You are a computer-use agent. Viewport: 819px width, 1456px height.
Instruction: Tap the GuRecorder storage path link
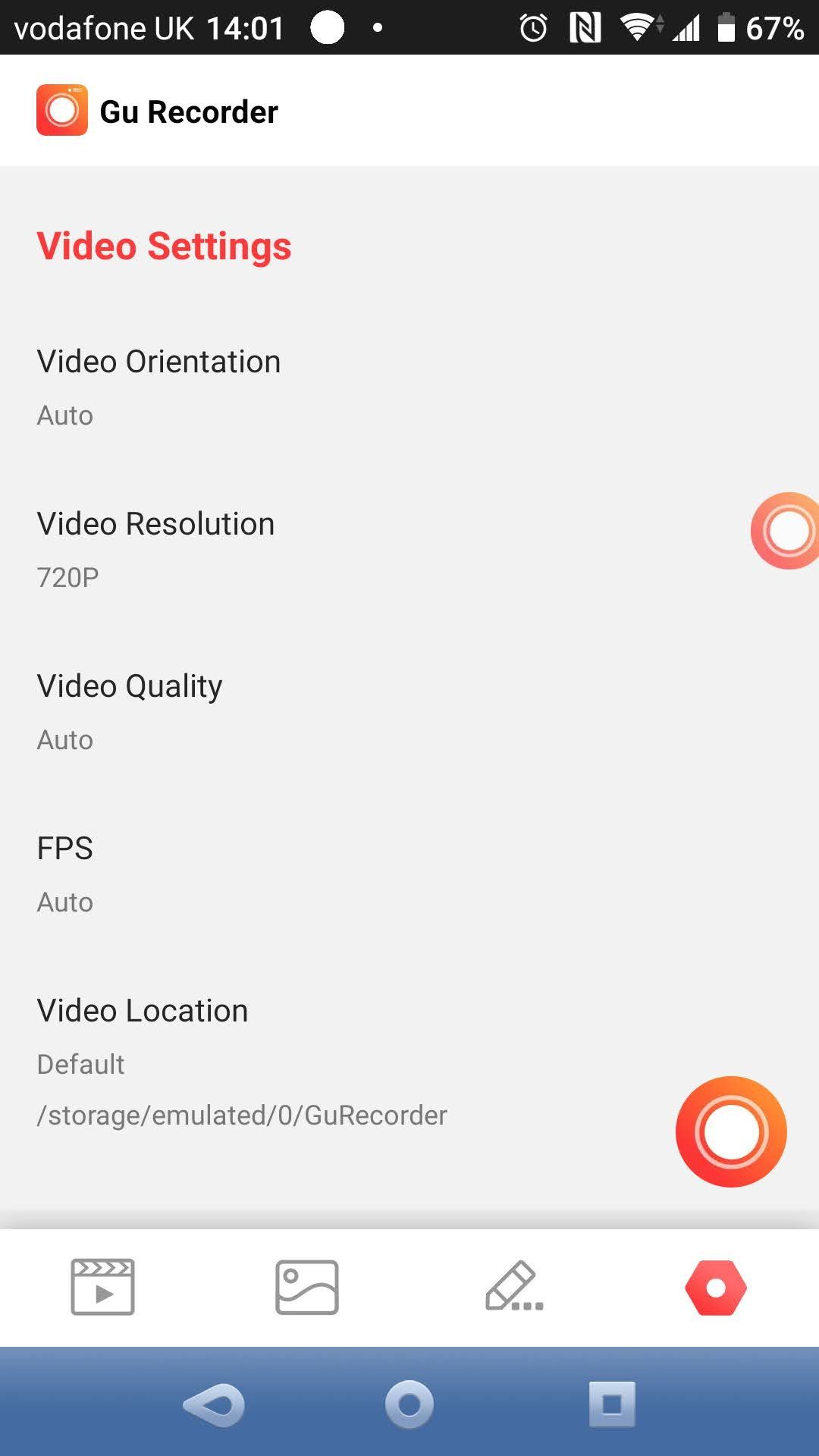click(242, 1115)
